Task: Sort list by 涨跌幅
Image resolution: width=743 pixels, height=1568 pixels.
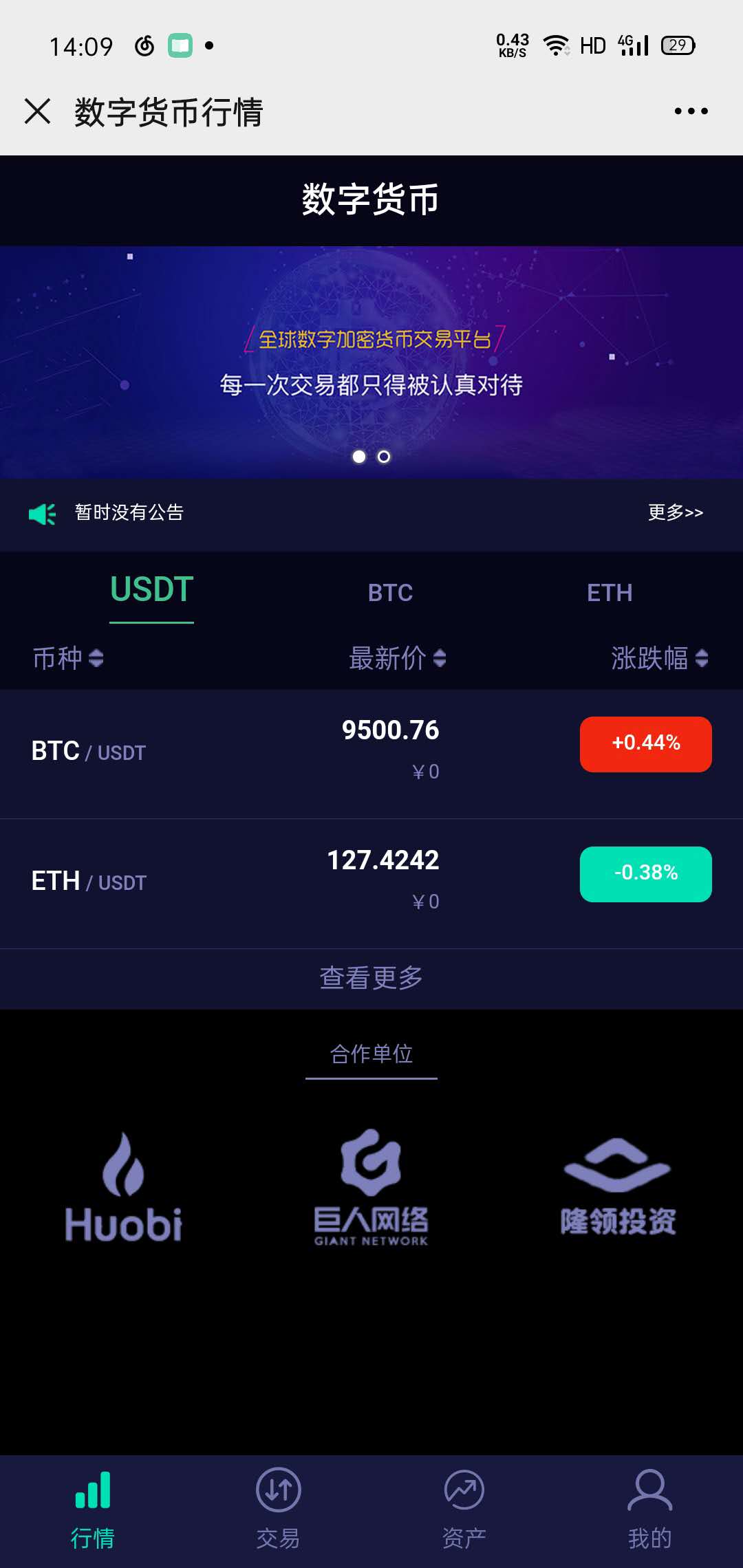Action: tap(659, 658)
